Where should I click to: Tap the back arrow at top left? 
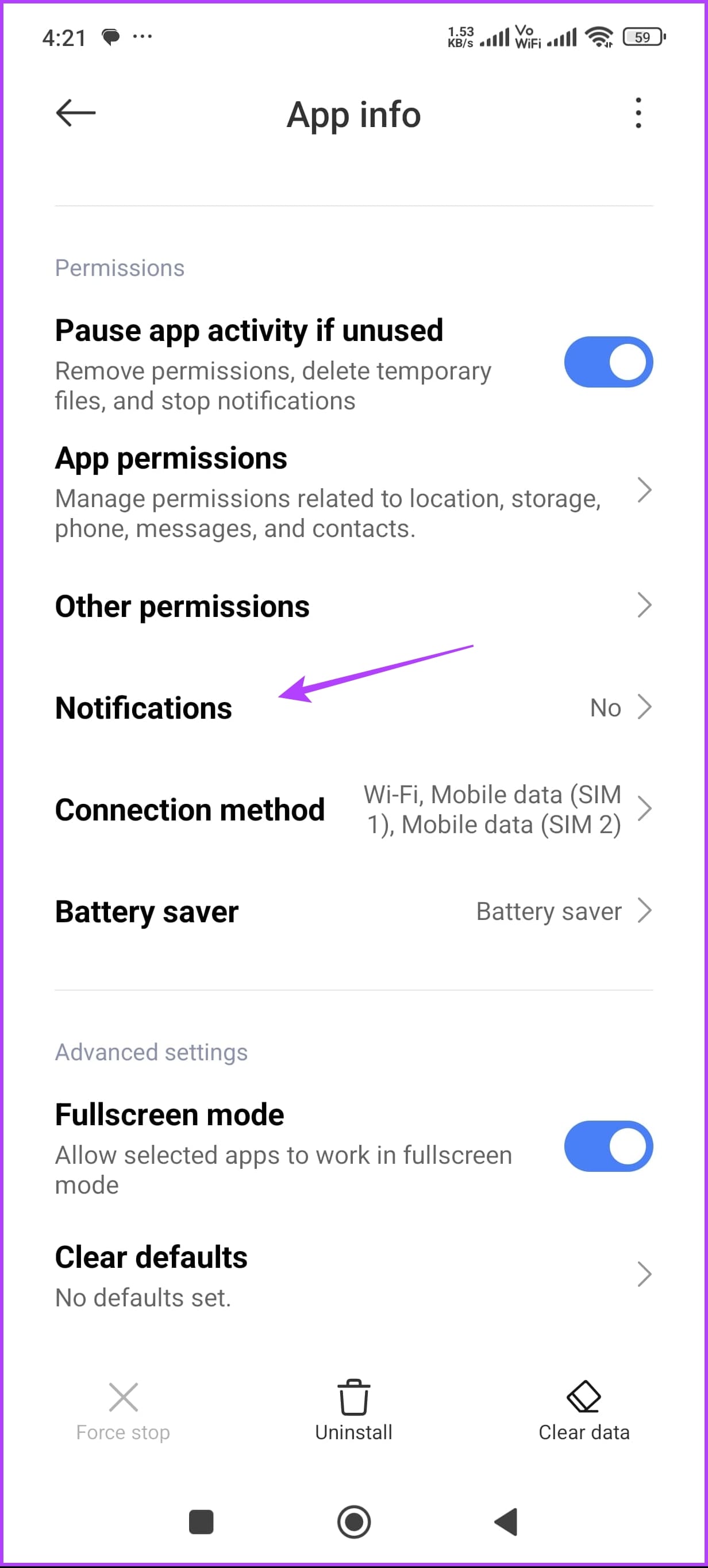coord(75,113)
